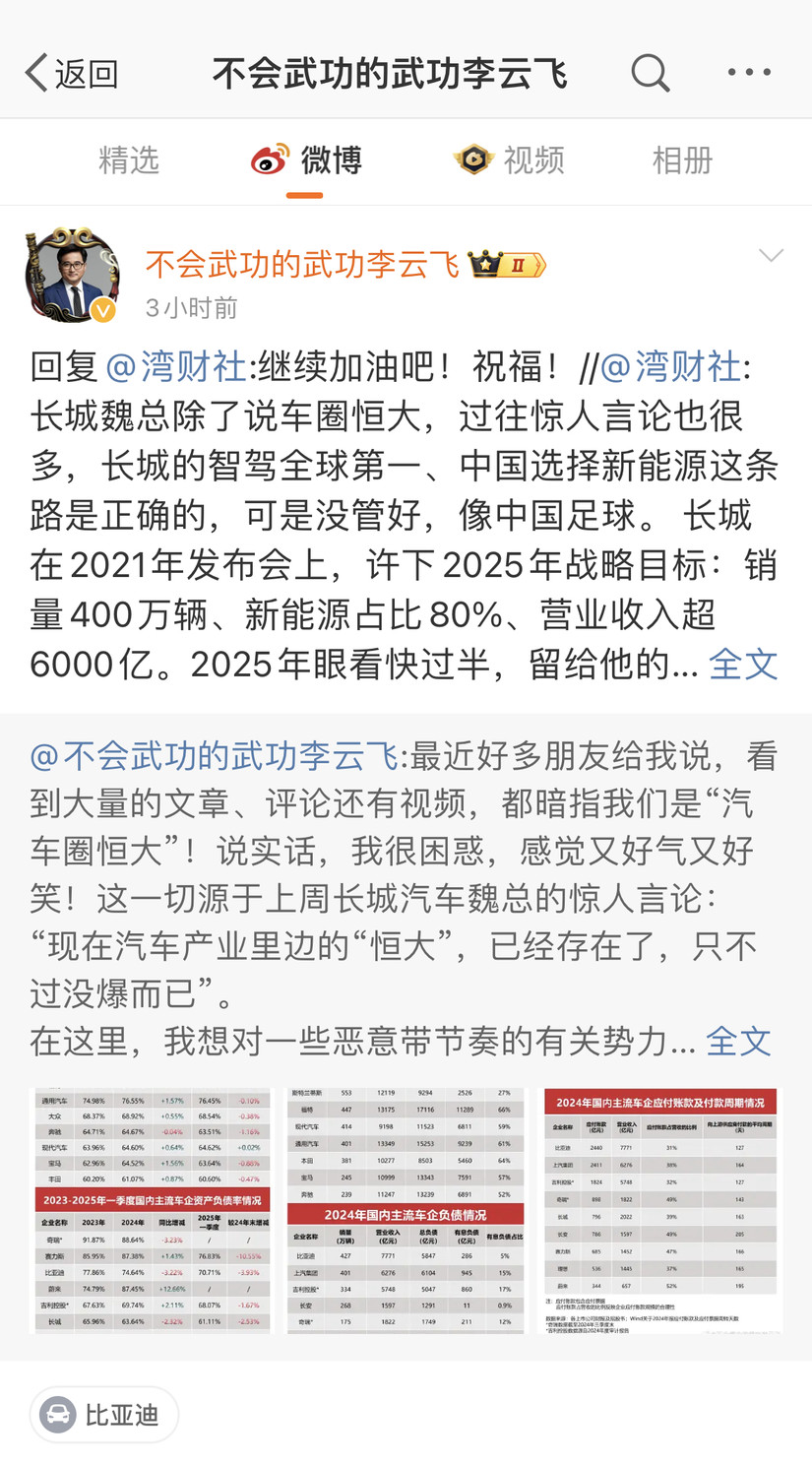Tap the username 不会武功的武功李云飞 on the post
Image resolution: width=812 pixels, height=1465 pixels.
pyautogui.click(x=302, y=264)
